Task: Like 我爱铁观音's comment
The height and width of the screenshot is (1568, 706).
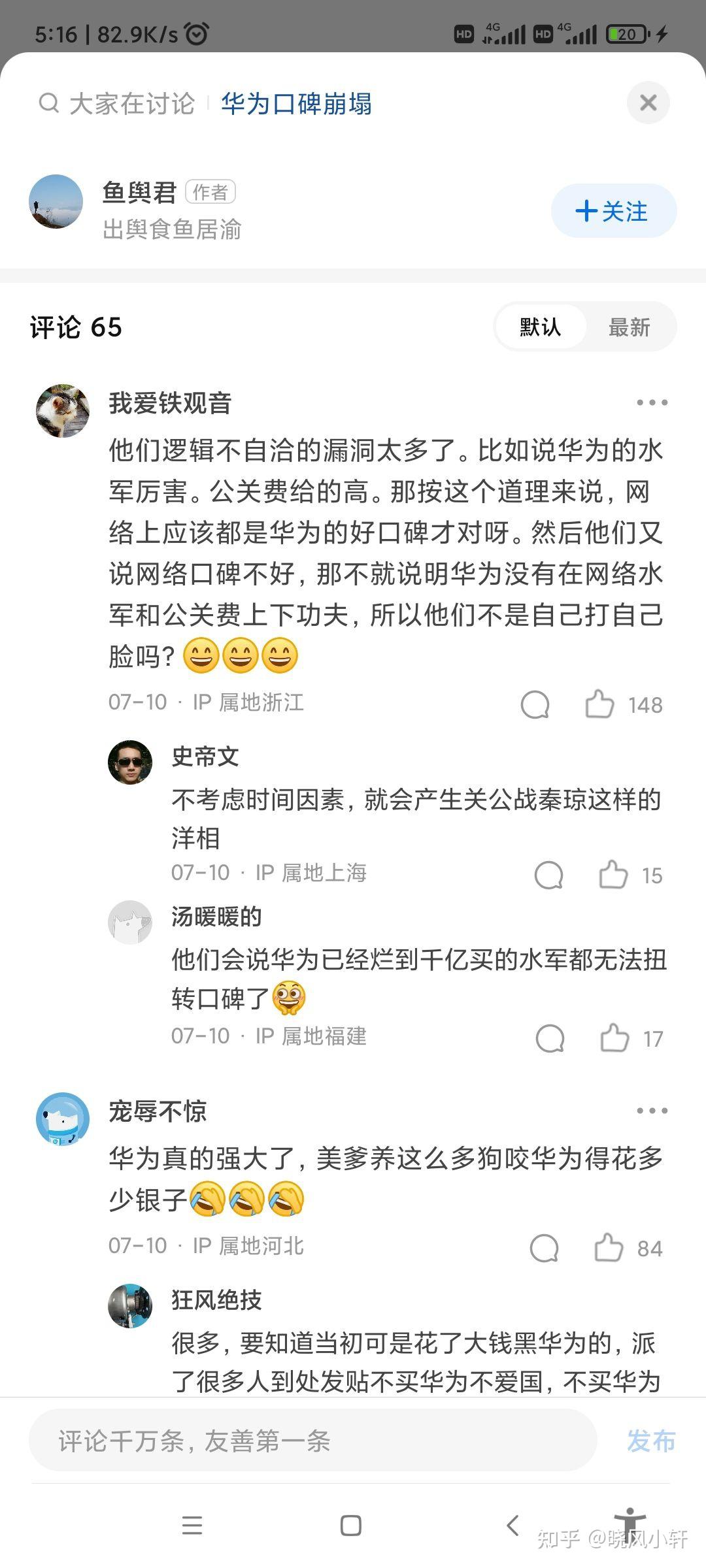Action: point(599,704)
